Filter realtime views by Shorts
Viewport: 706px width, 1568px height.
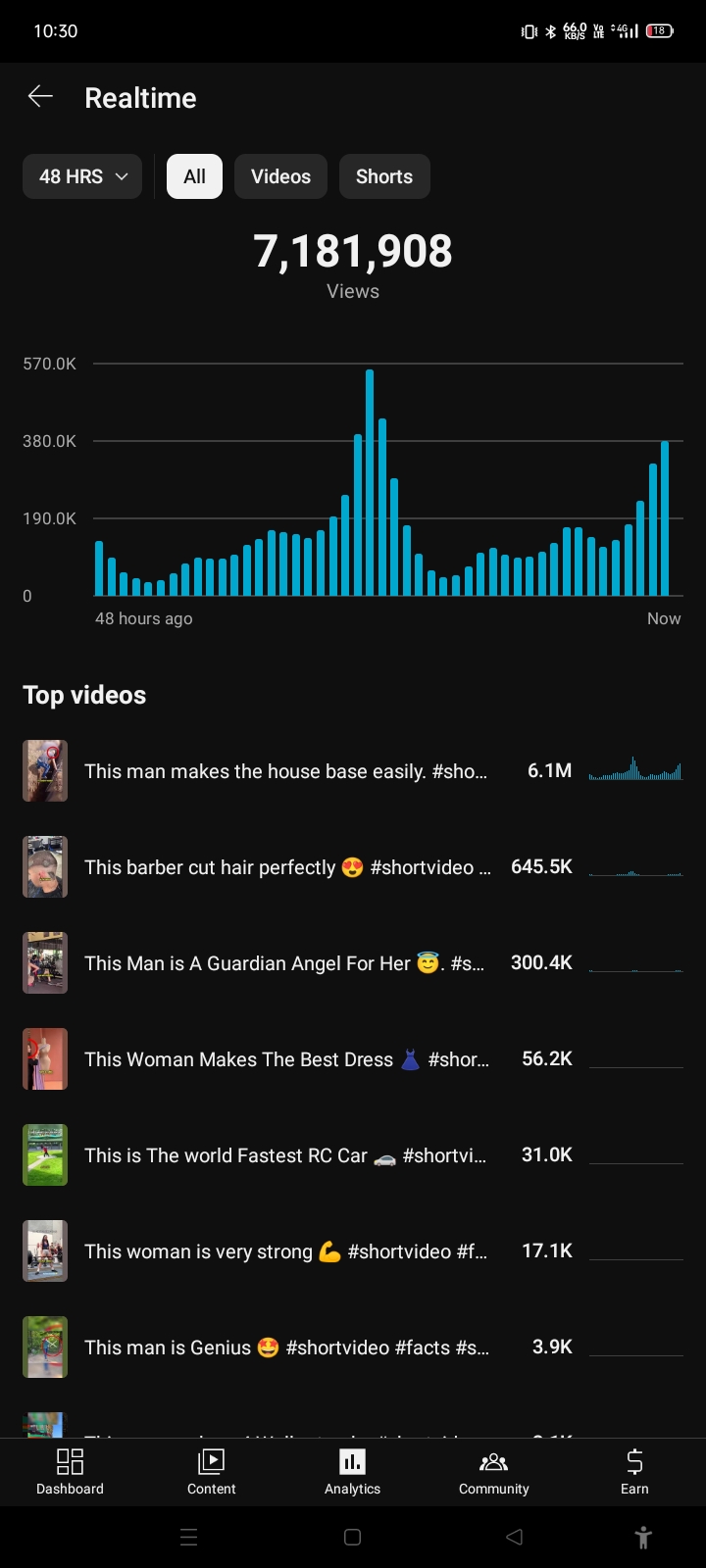(384, 176)
